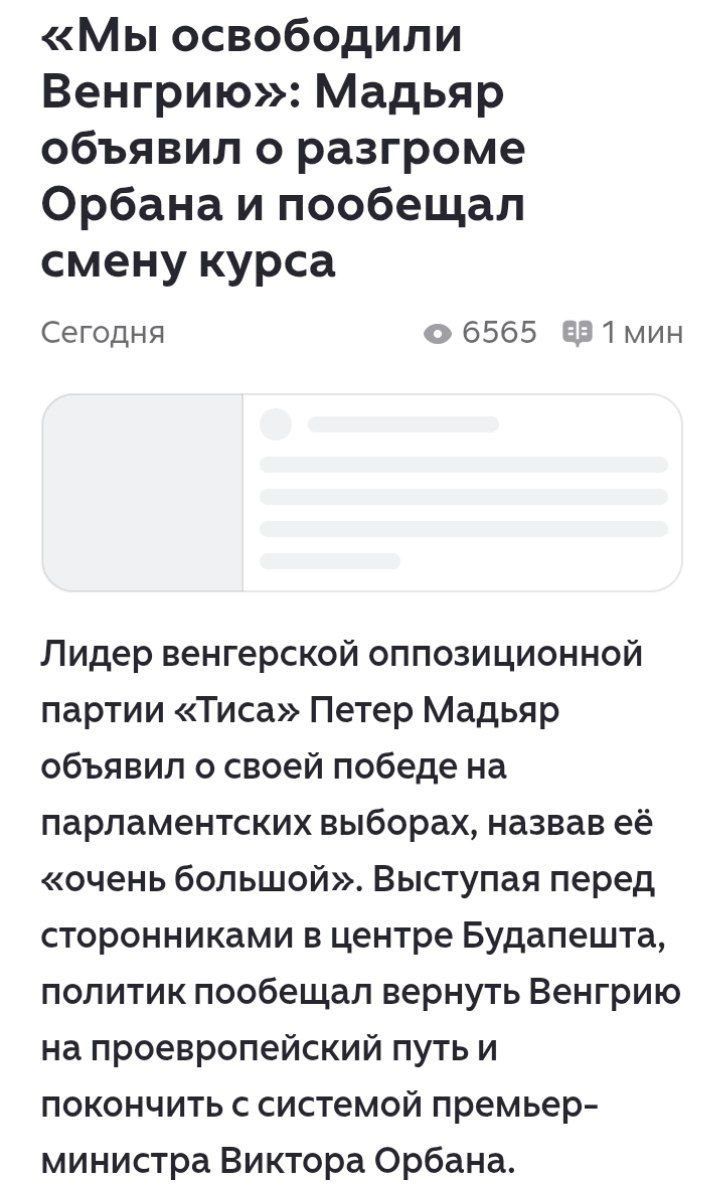Open the loading embedded preview card
Screen dimensions: 720x1199
361,492
